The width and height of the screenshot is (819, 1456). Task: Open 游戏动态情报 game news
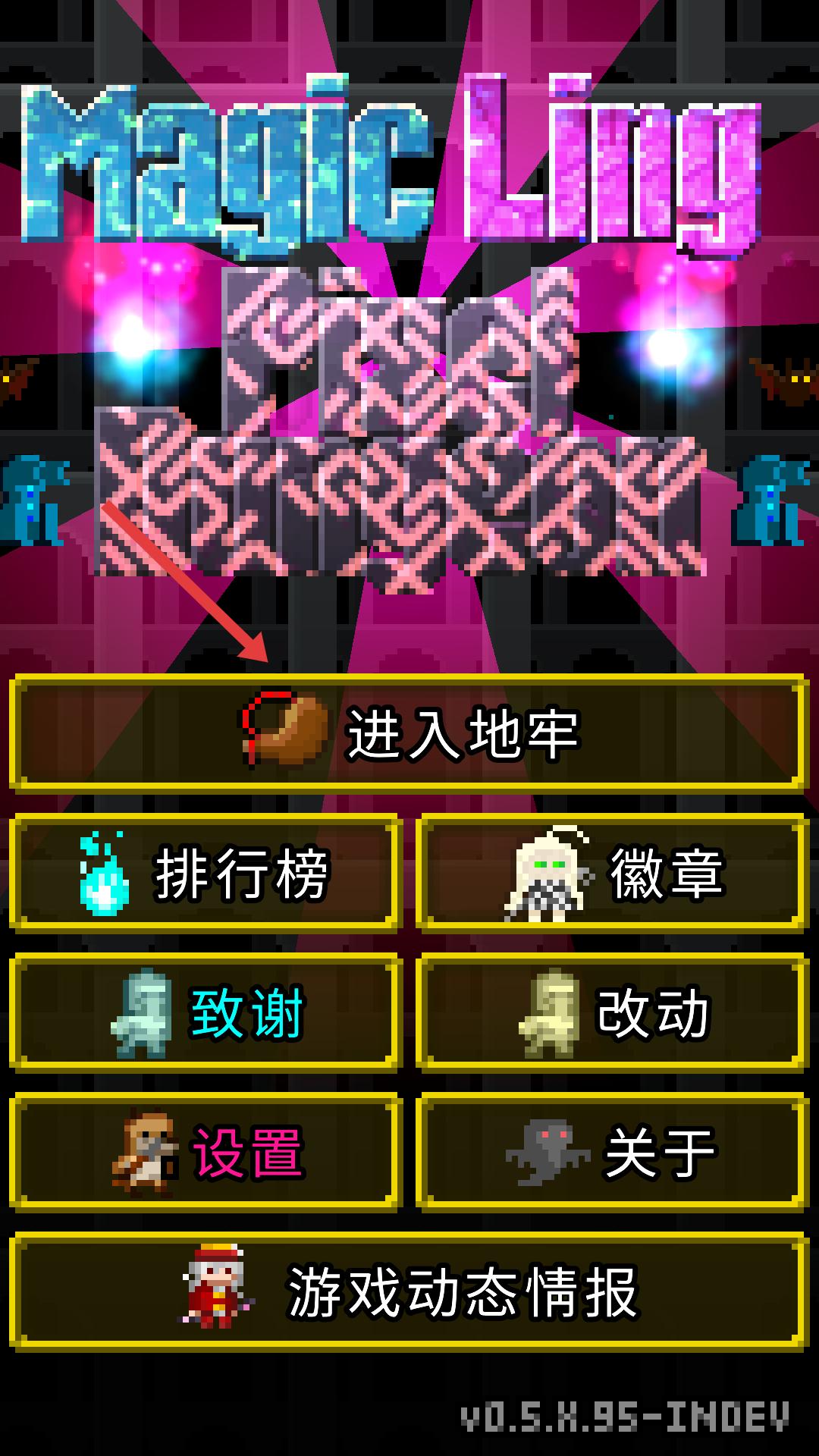409,1292
